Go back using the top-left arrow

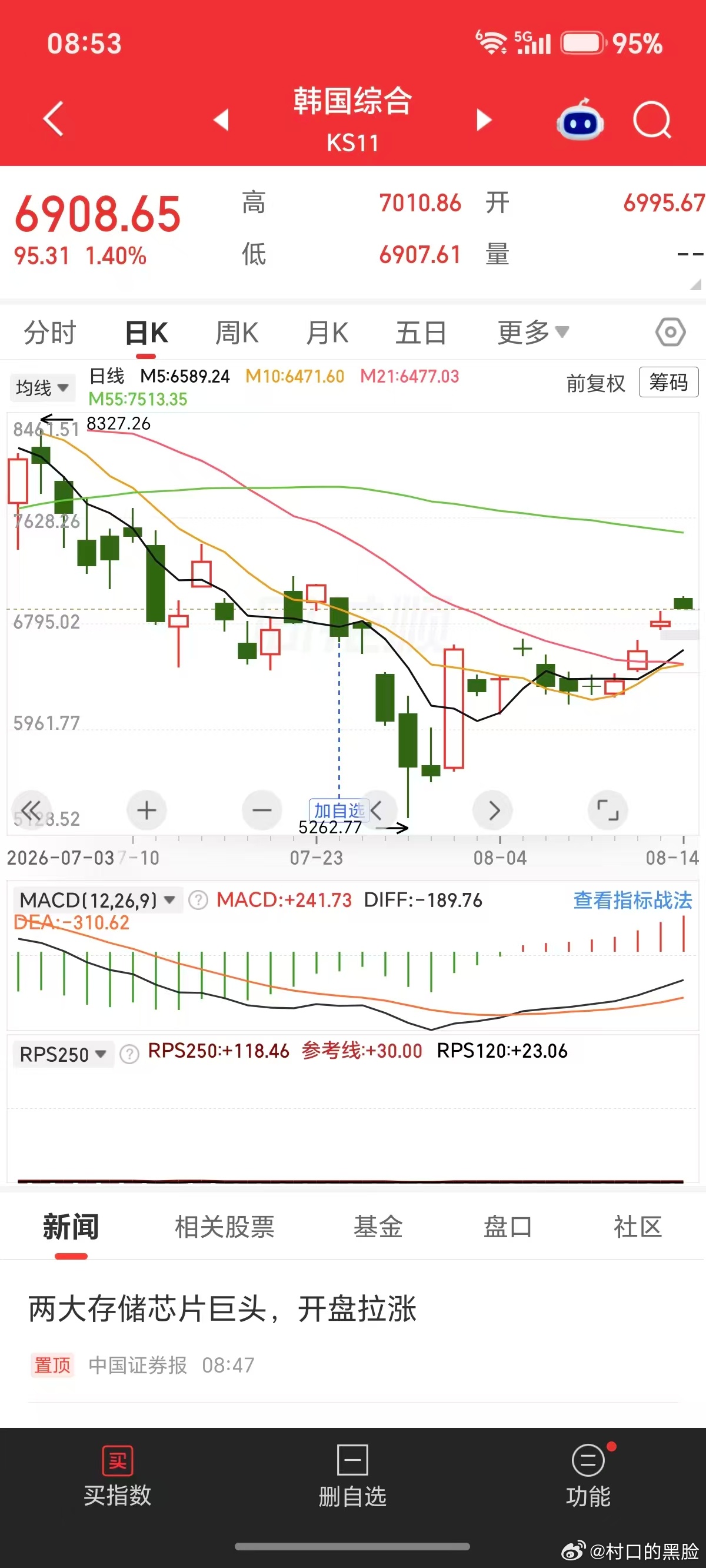point(54,118)
